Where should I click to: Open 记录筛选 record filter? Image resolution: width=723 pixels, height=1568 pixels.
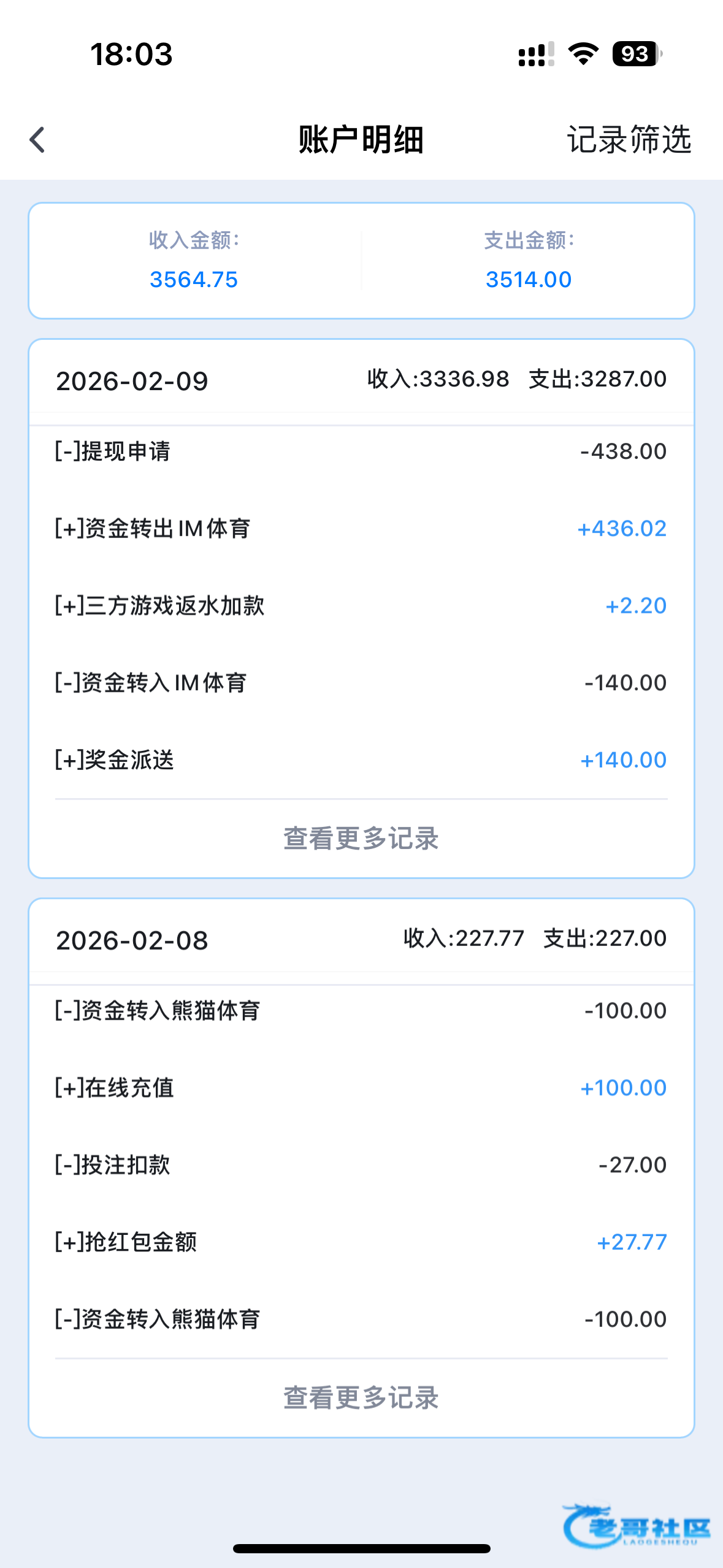(629, 140)
